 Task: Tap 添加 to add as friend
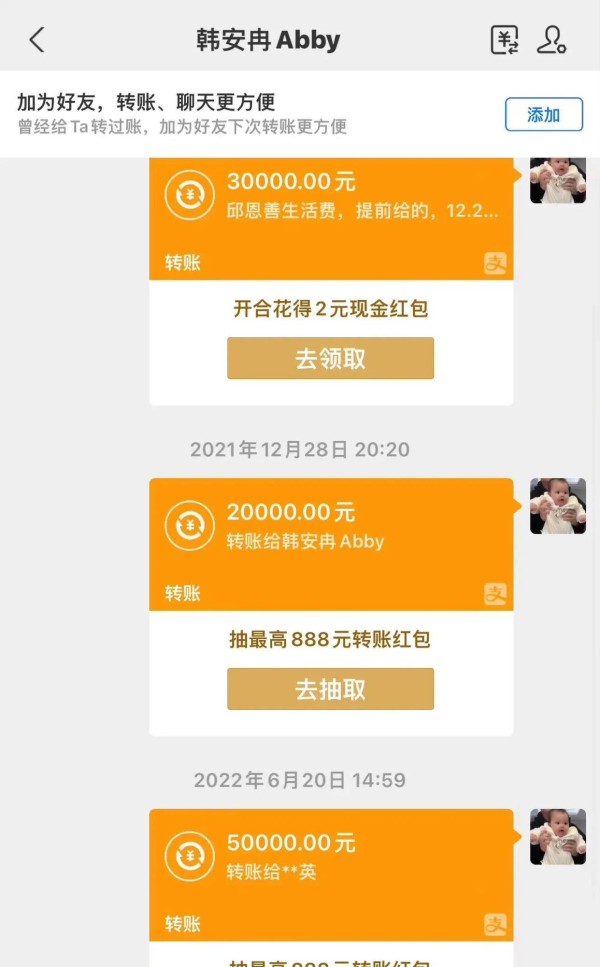[543, 115]
